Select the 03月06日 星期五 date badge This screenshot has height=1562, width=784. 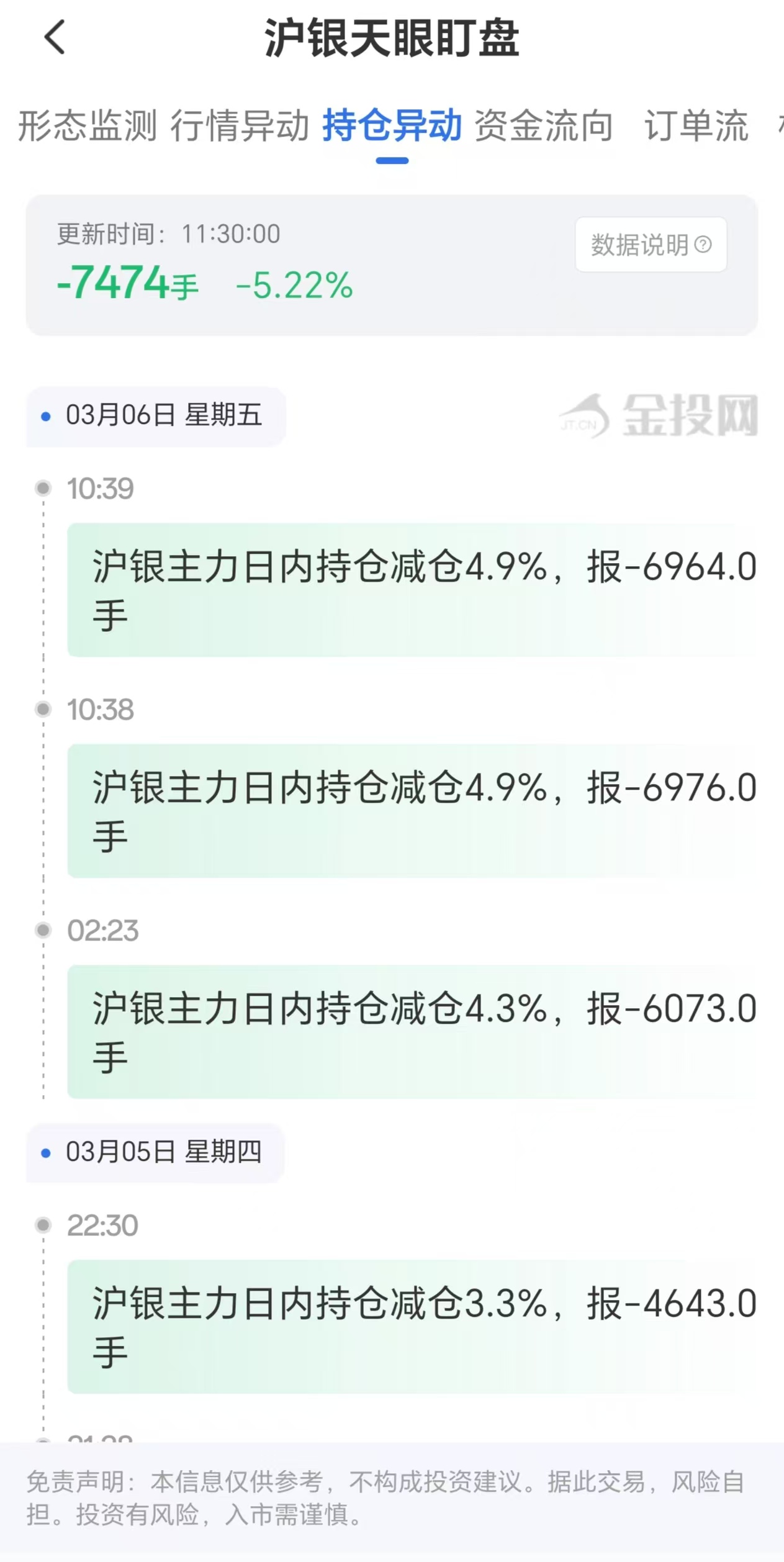[155, 417]
